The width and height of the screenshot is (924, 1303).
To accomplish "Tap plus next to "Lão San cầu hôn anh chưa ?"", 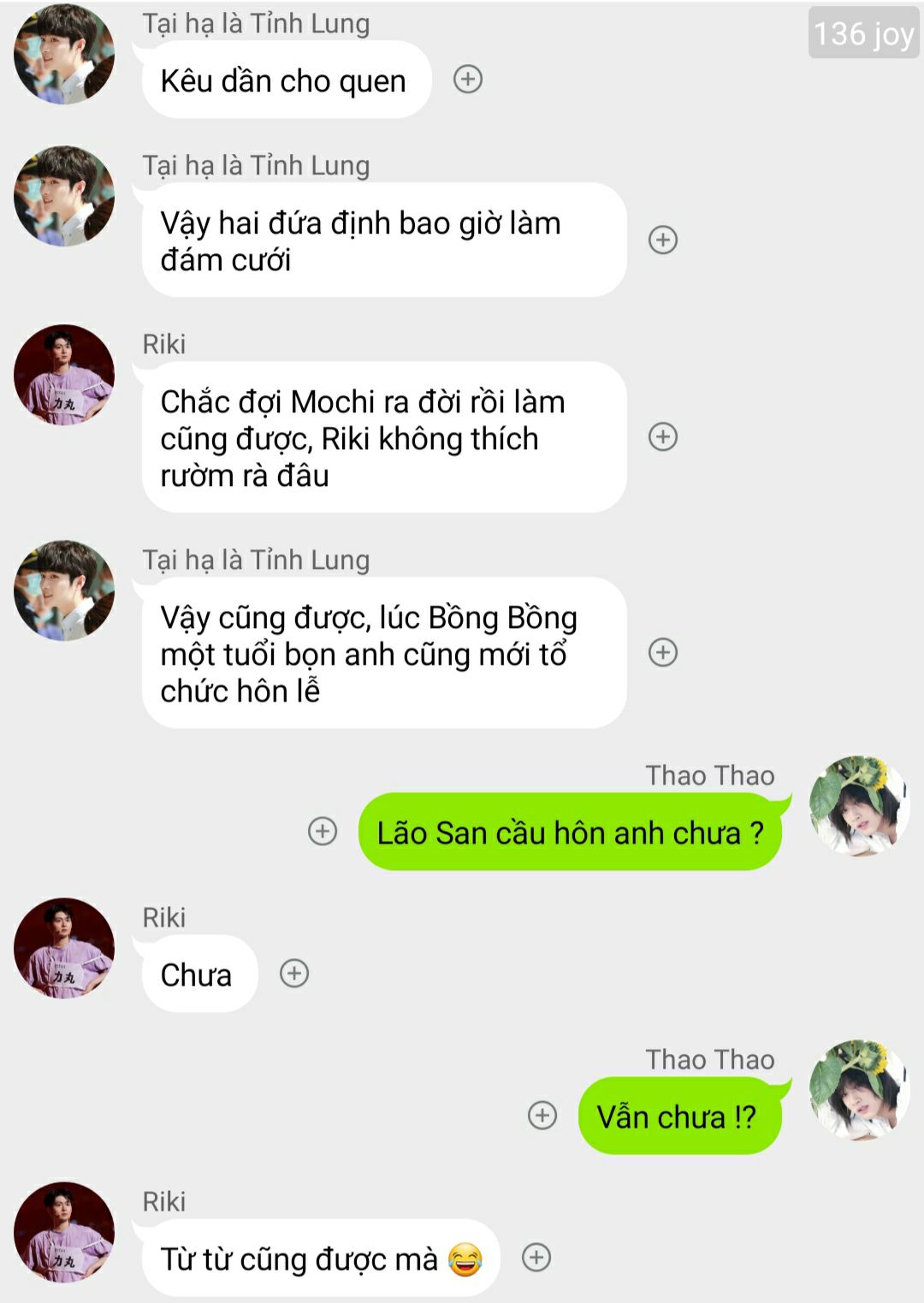I will coord(323,831).
